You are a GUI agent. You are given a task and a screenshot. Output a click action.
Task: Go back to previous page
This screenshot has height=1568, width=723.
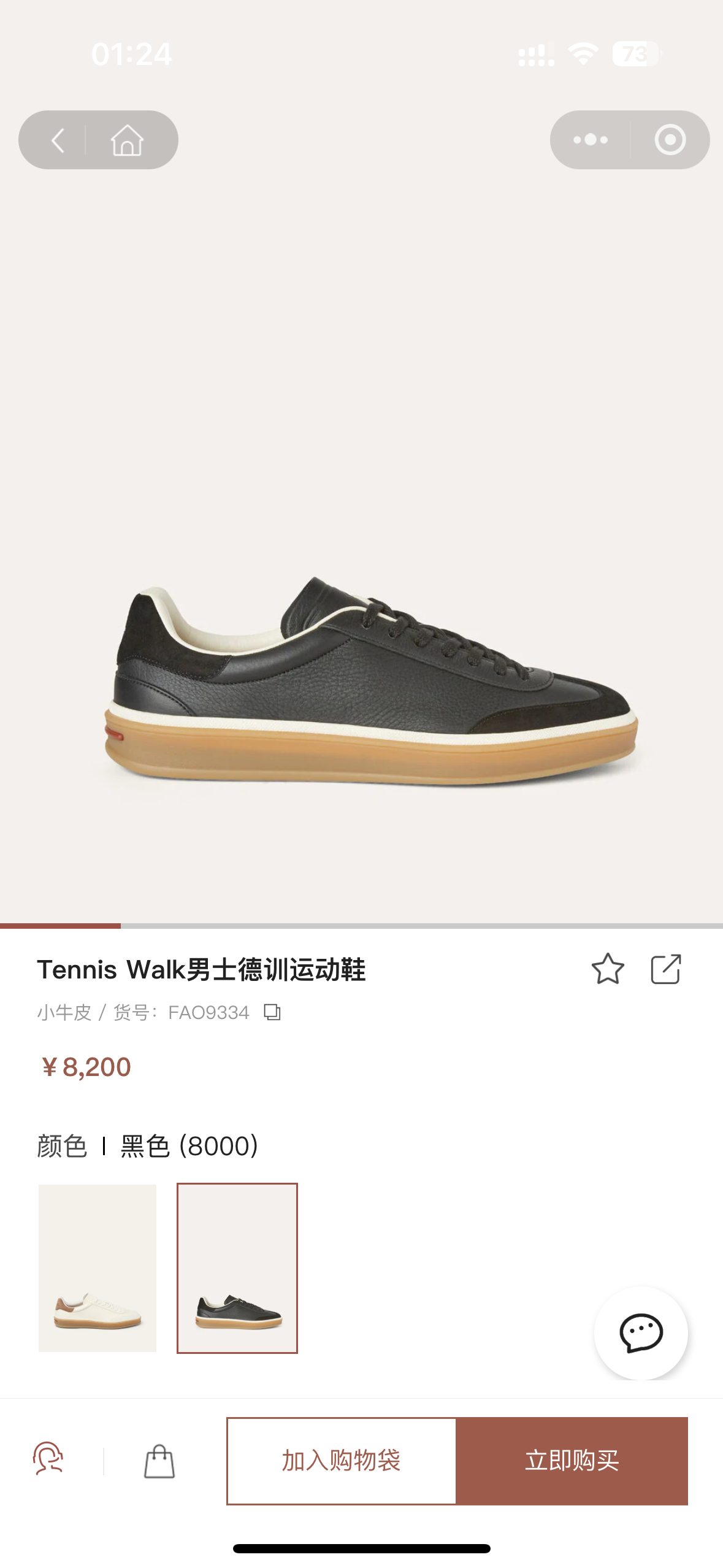click(58, 140)
